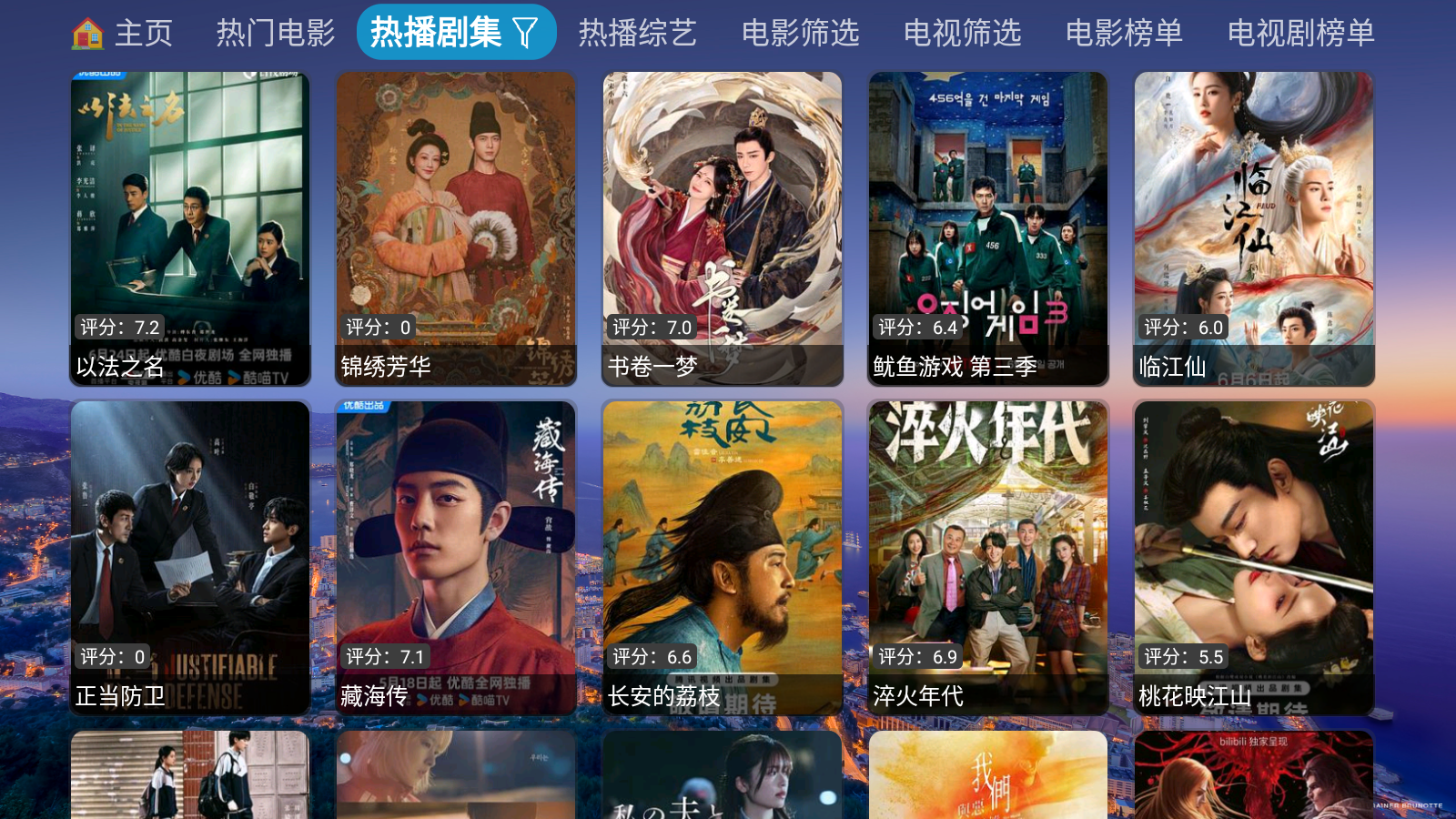The height and width of the screenshot is (819, 1456).
Task: Show the 电视剧榜单 tab
Action: point(1300,34)
